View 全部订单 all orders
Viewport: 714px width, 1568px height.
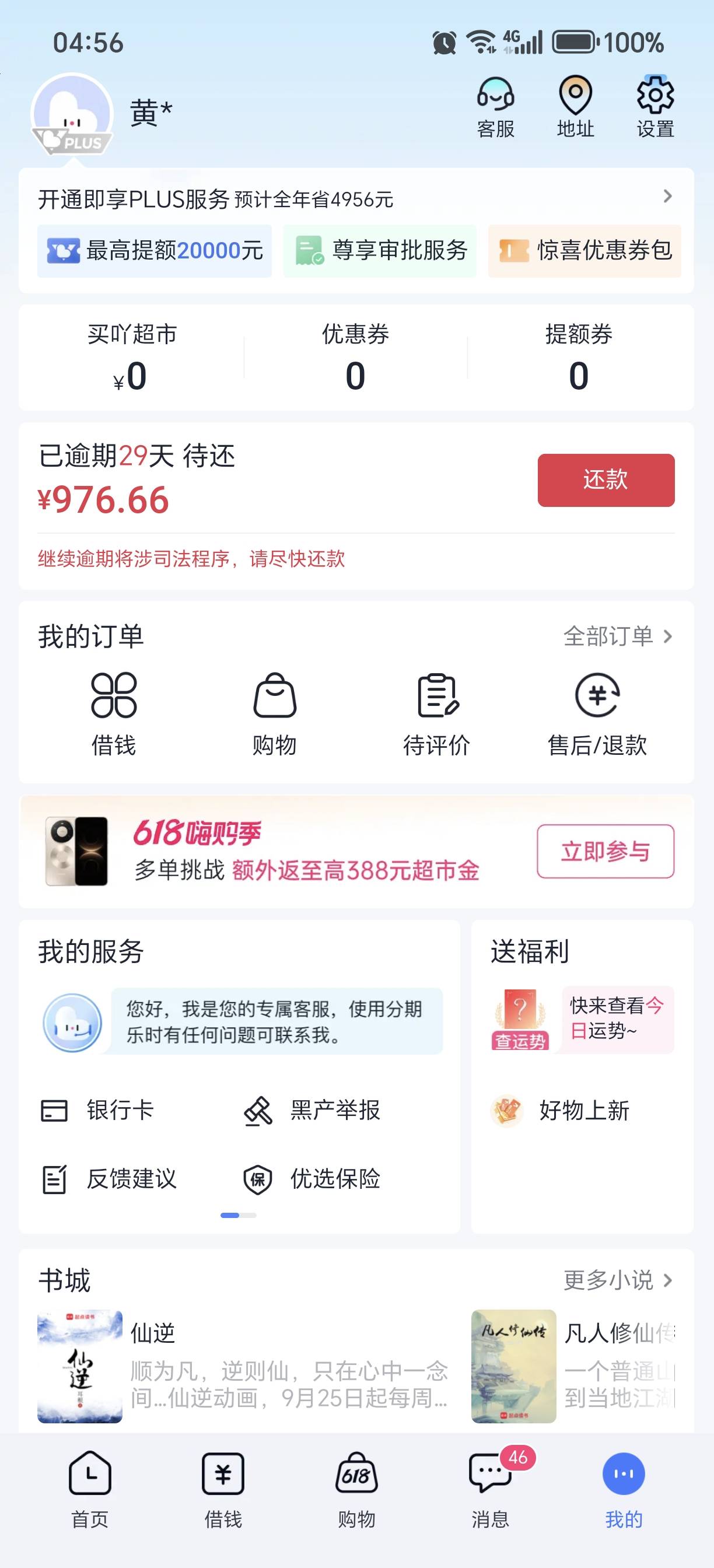pyautogui.click(x=618, y=636)
